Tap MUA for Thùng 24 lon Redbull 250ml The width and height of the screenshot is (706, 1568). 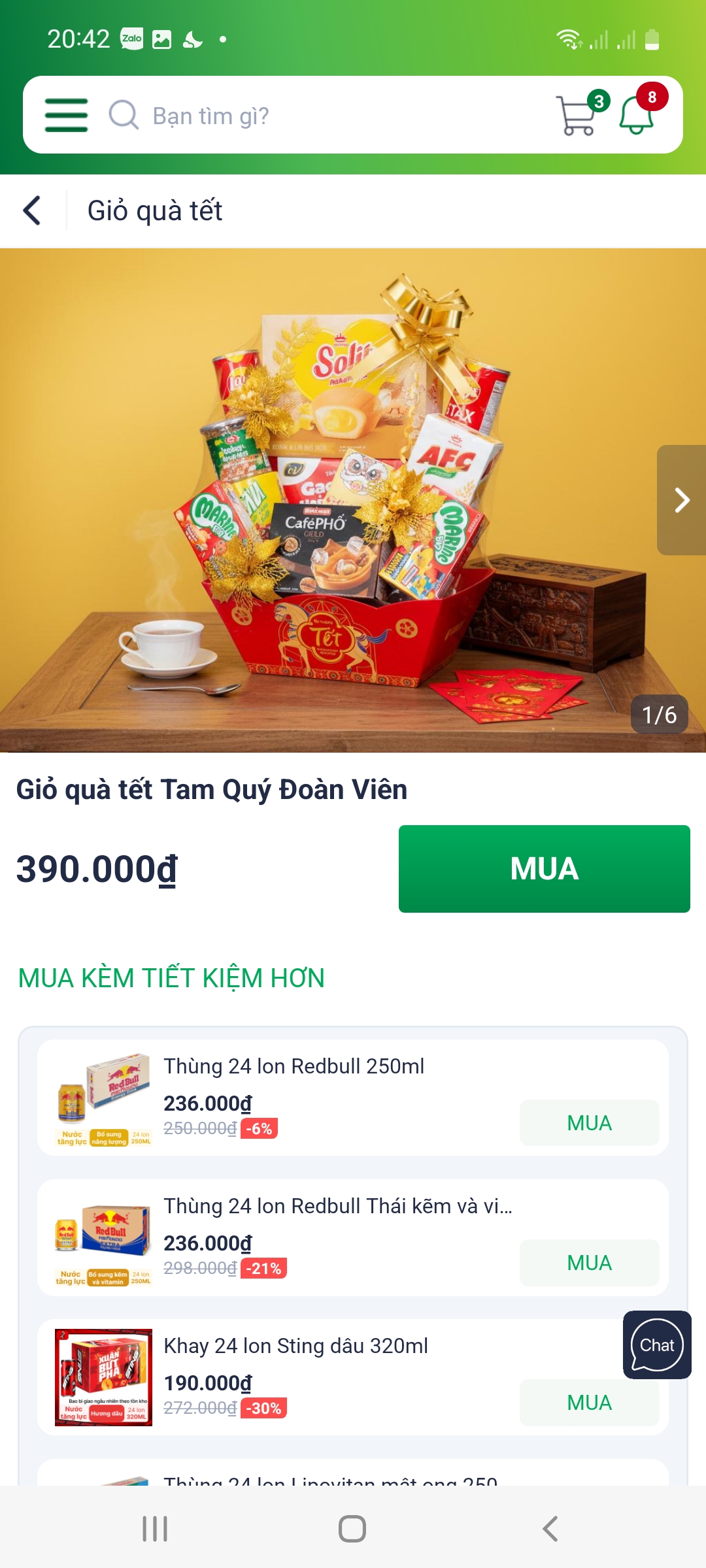pos(589,1122)
